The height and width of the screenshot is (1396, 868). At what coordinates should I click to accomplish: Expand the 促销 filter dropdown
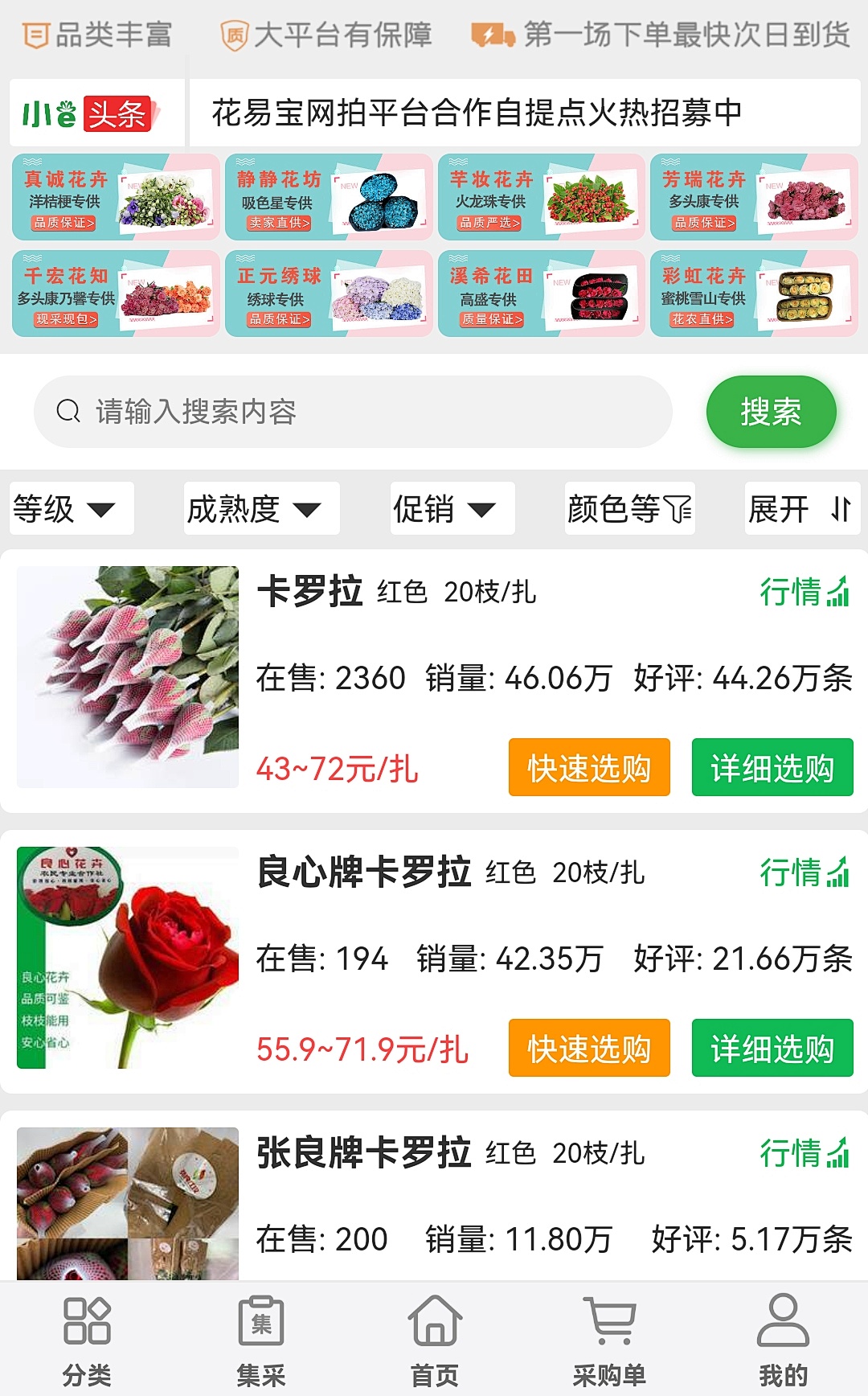point(450,508)
